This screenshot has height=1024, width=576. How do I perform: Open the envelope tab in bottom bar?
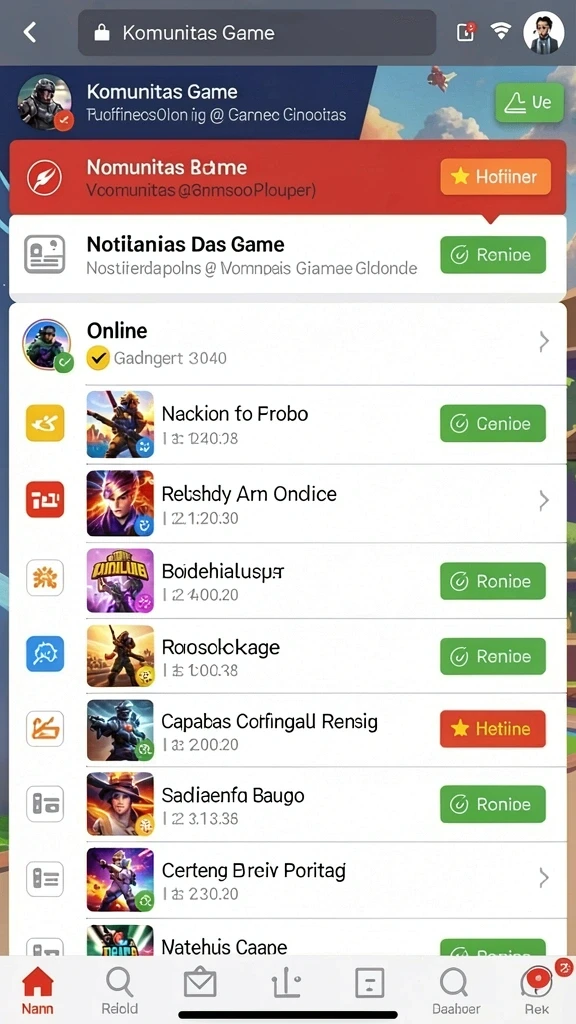pyautogui.click(x=200, y=984)
